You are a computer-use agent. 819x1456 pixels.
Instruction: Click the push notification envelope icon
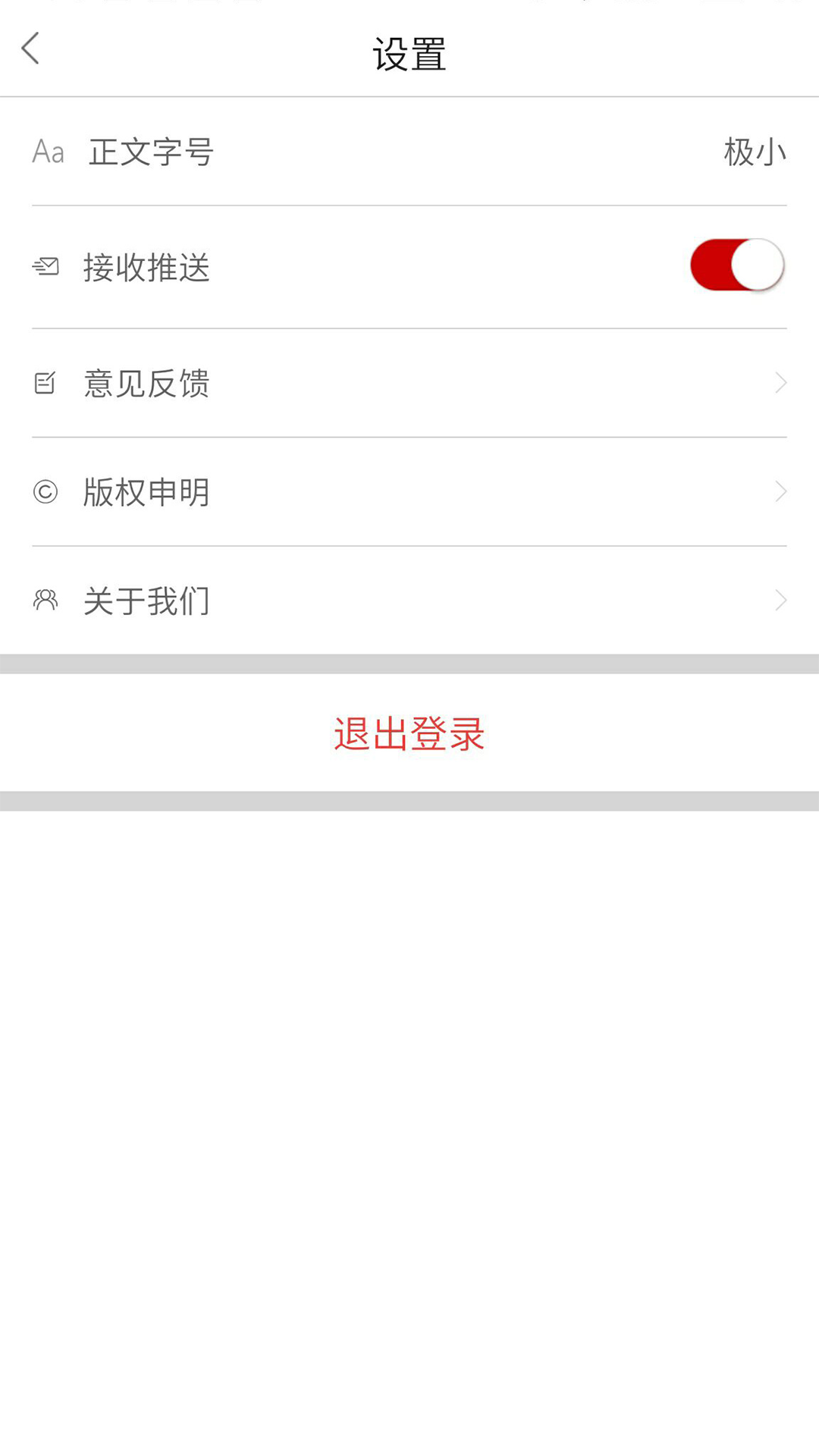tap(47, 266)
